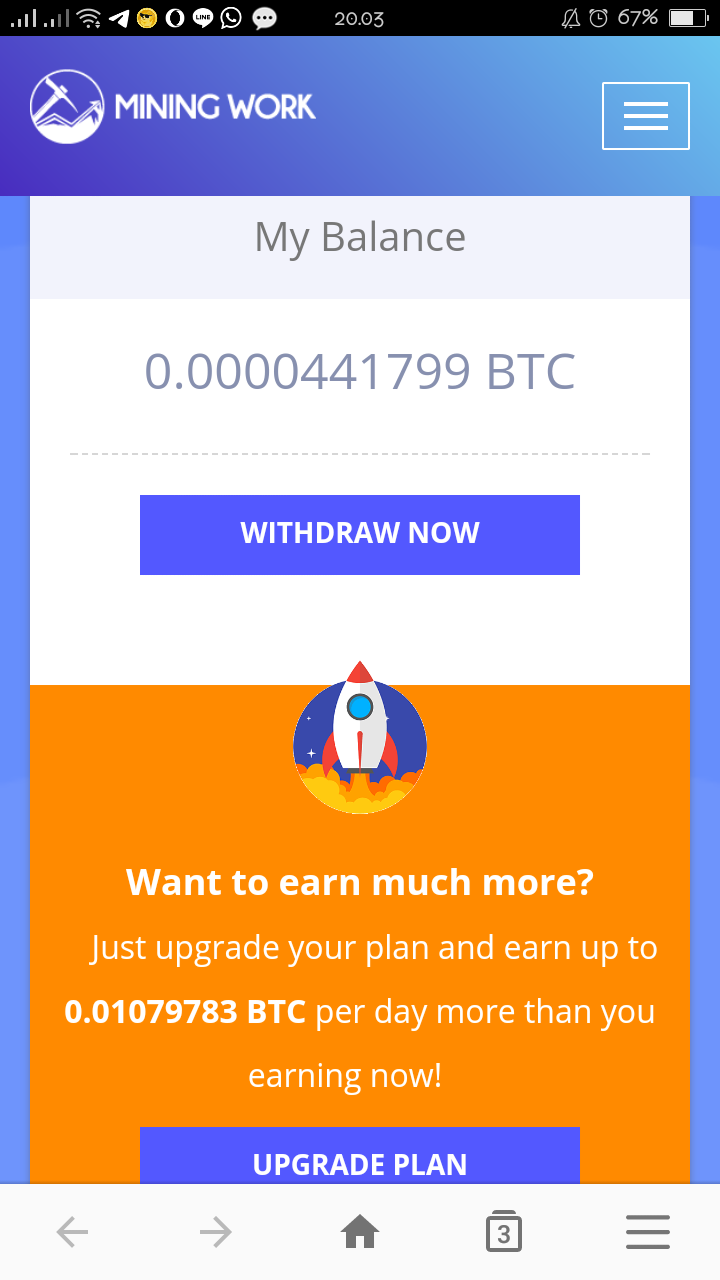
Task: Go forward to the next page in the browser
Action: point(216,1232)
